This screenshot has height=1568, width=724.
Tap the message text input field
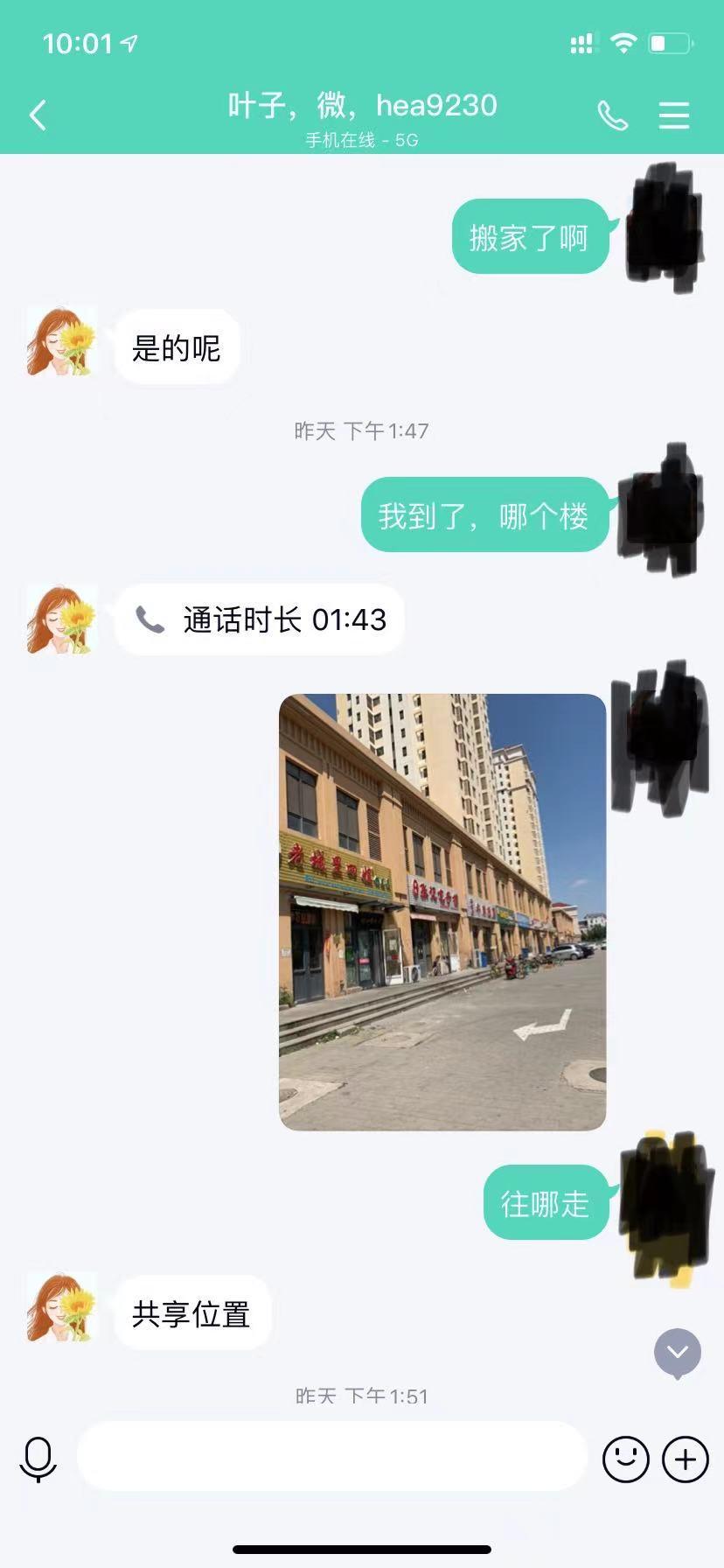(x=332, y=1455)
